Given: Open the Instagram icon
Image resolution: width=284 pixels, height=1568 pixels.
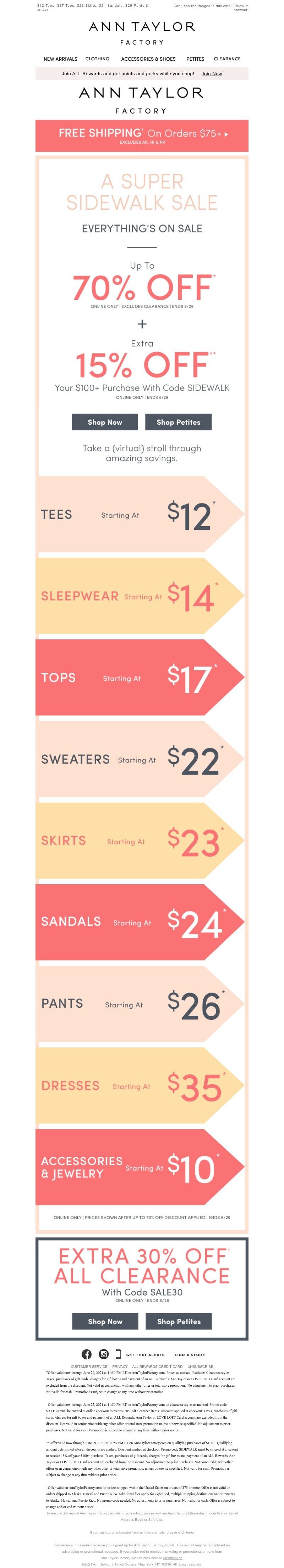Looking at the screenshot, I should [104, 1354].
